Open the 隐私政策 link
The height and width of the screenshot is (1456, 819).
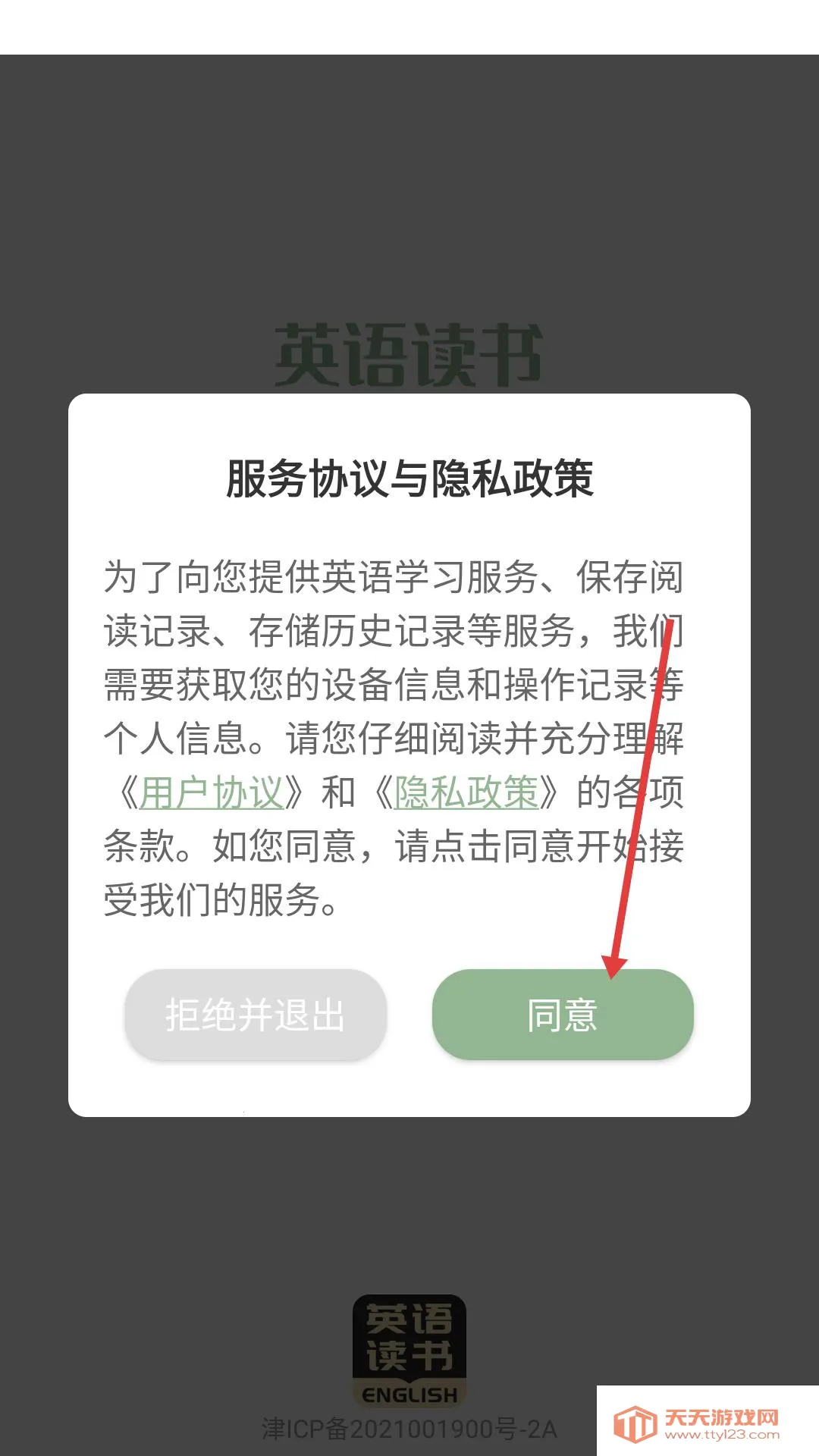466,793
